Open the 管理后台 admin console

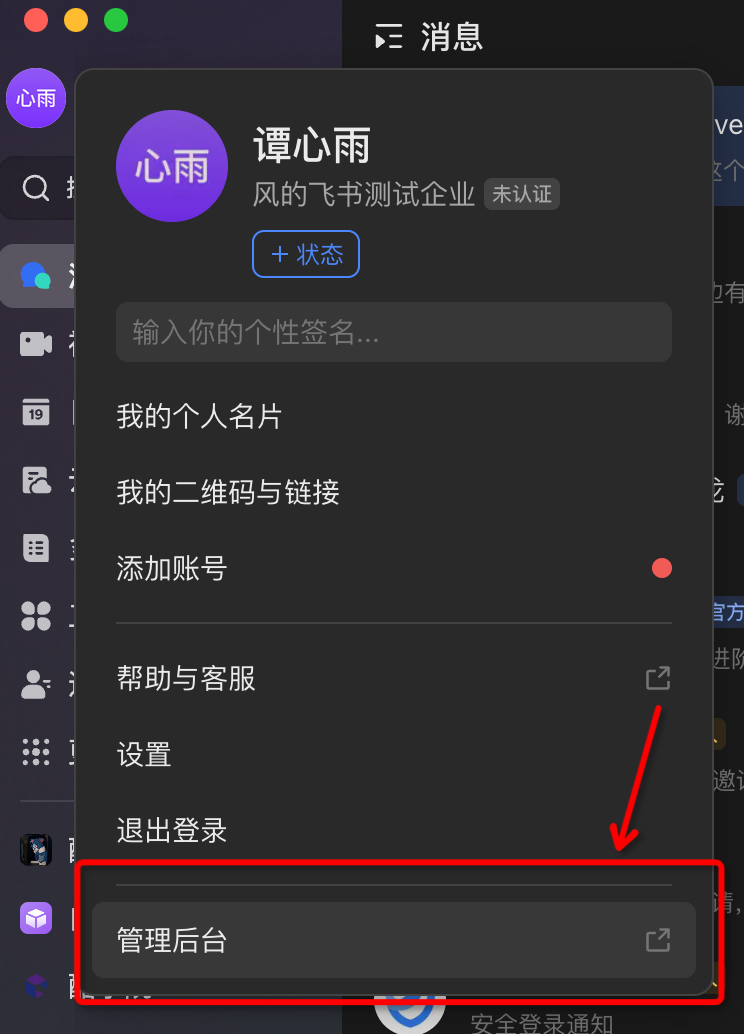[x=393, y=940]
